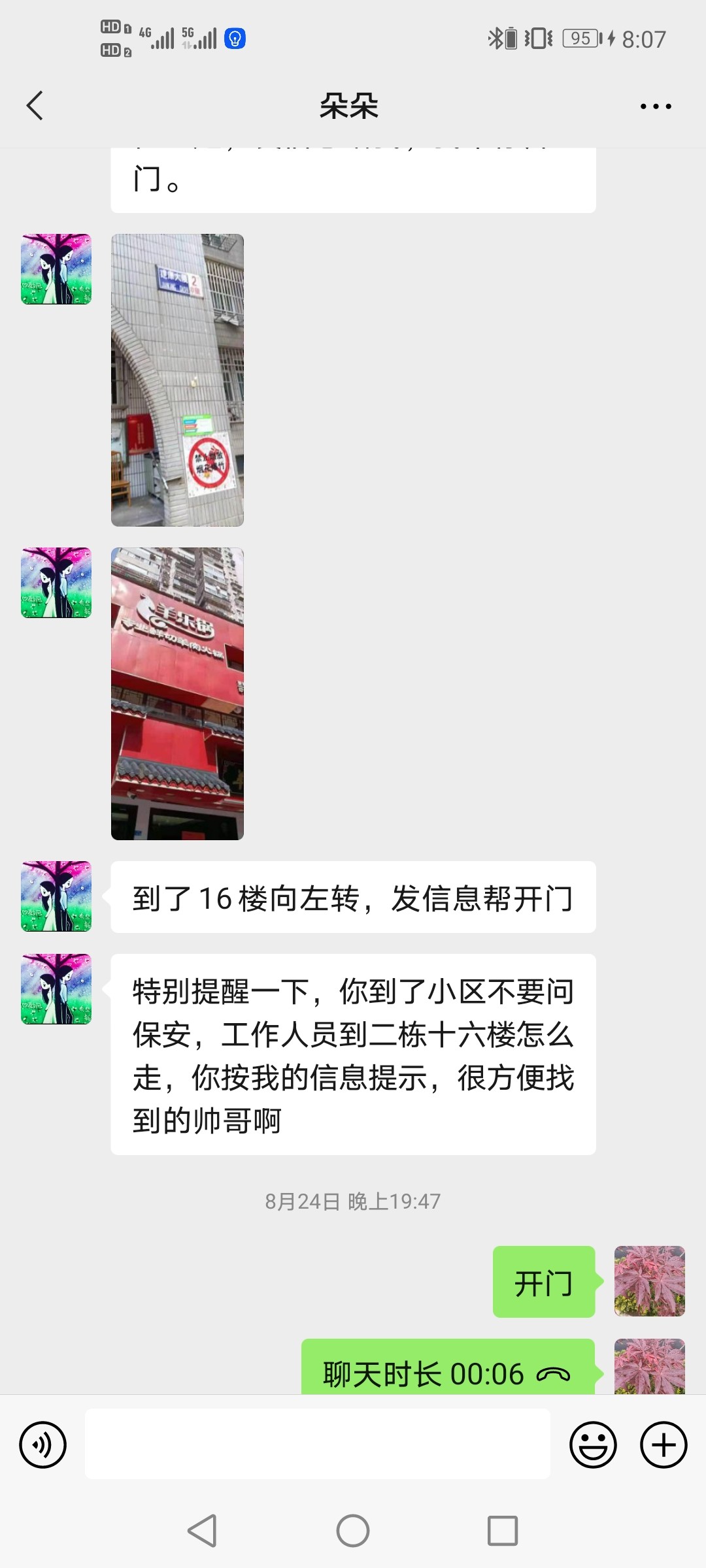706x1568 pixels.
Task: Tap the 8月24日 晚上19:47 timestamp
Action: [353, 1201]
